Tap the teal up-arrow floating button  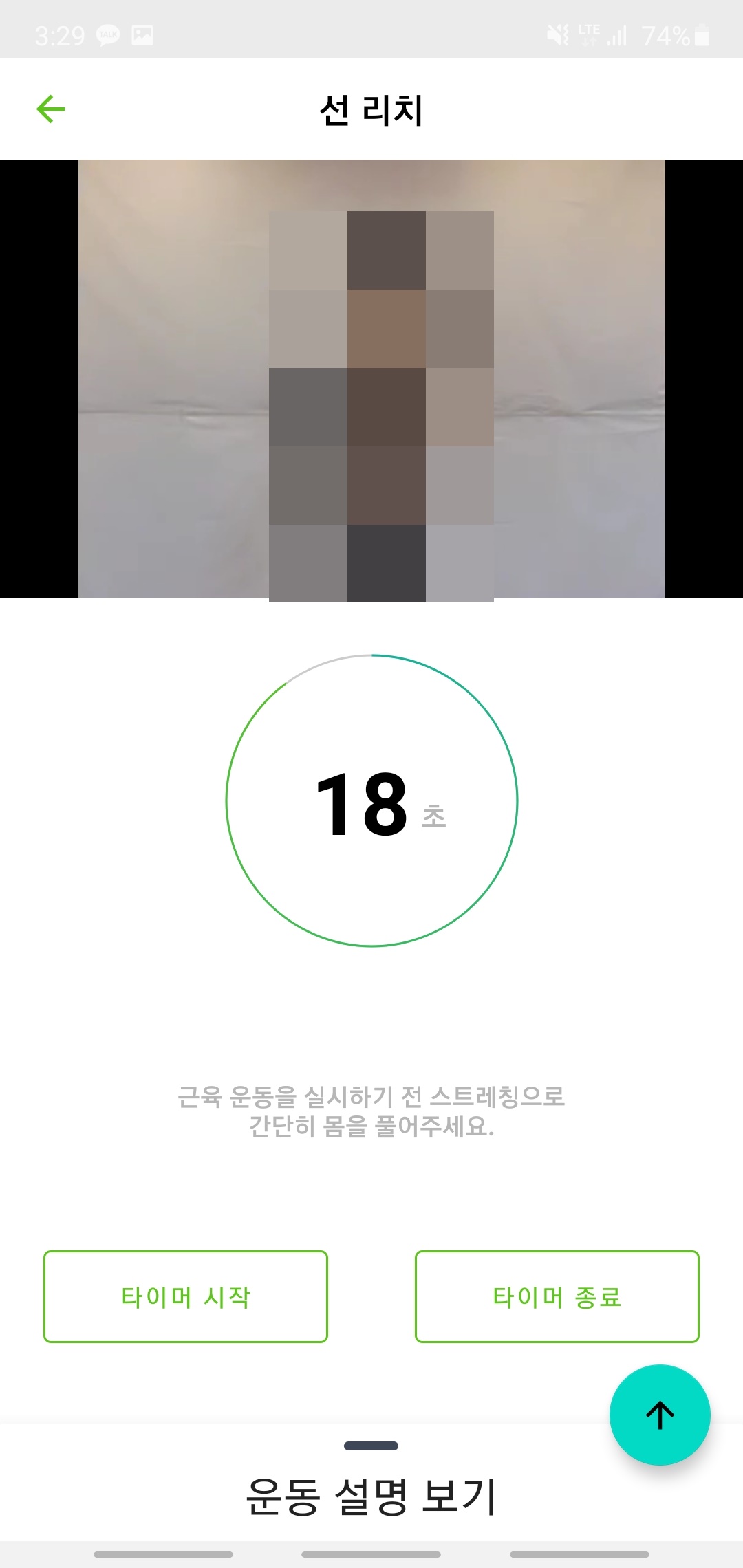pos(660,1415)
